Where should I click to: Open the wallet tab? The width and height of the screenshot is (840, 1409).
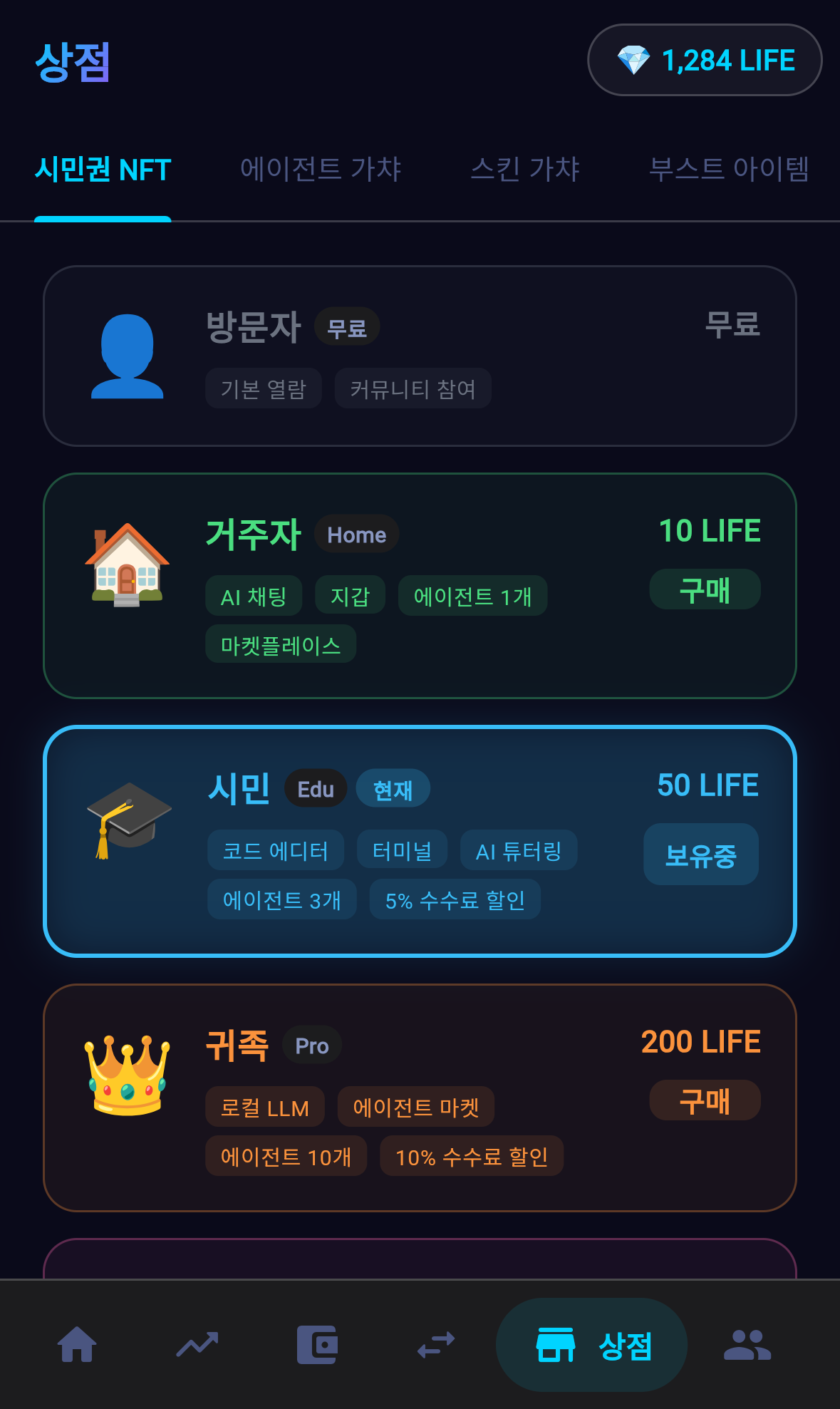(x=317, y=1345)
